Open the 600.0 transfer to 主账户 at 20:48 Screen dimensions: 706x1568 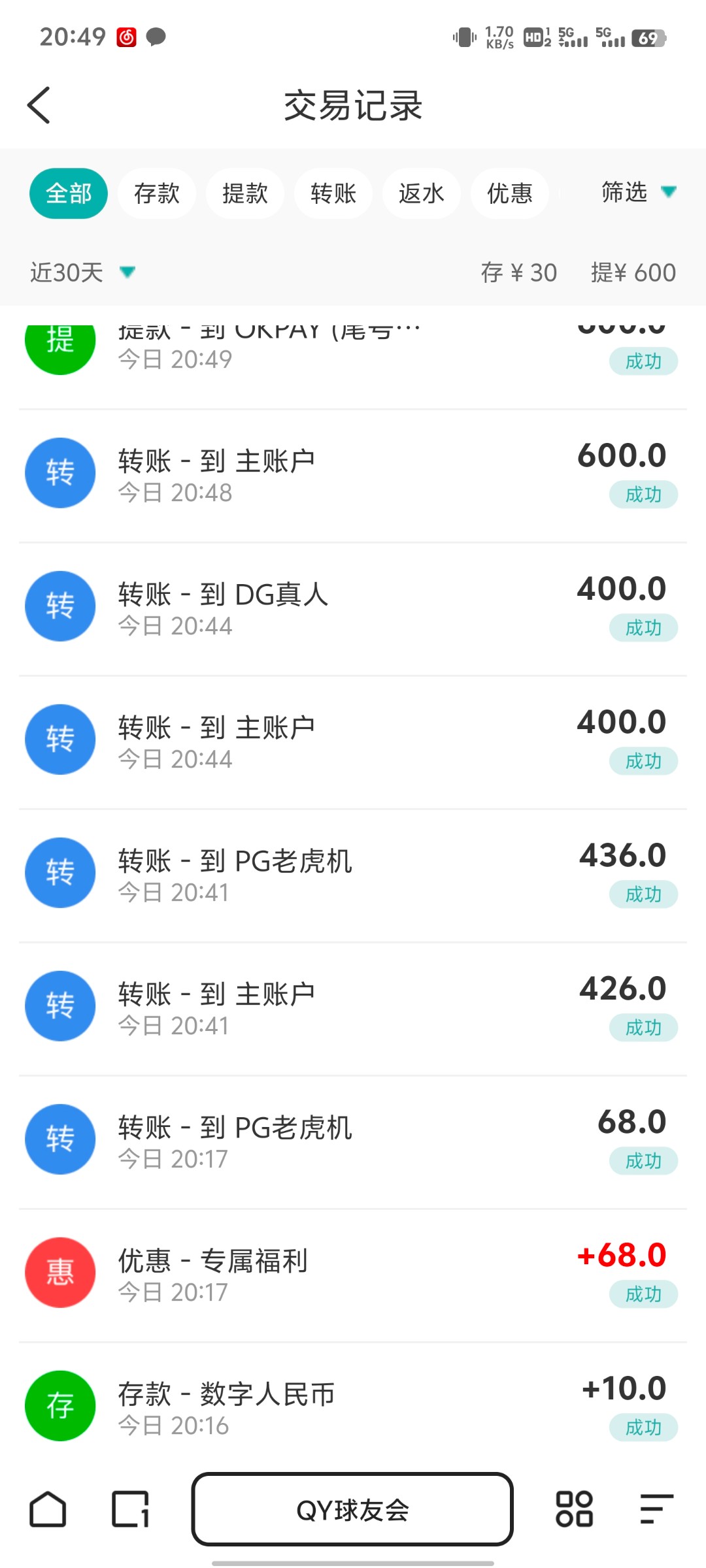tap(353, 476)
